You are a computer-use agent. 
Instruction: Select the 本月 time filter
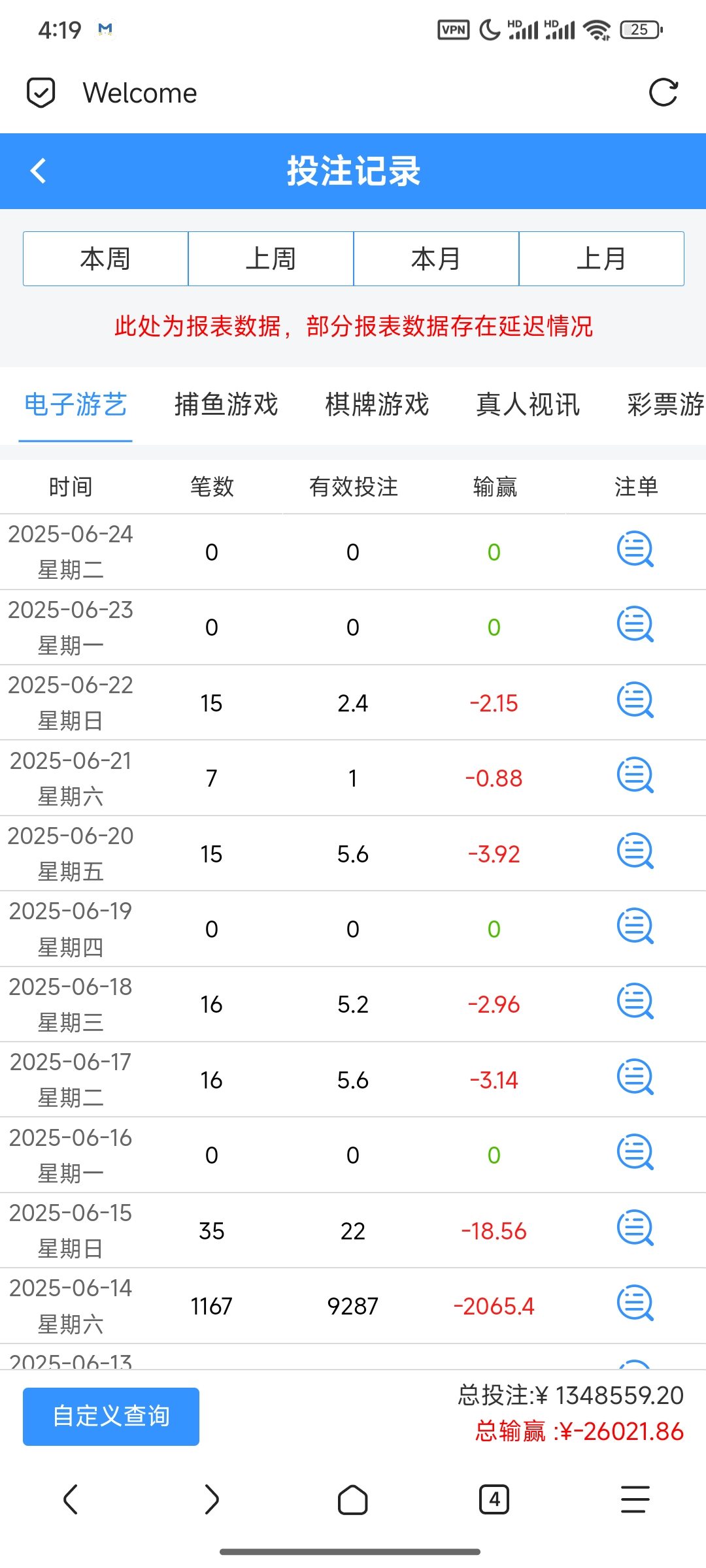pyautogui.click(x=436, y=258)
